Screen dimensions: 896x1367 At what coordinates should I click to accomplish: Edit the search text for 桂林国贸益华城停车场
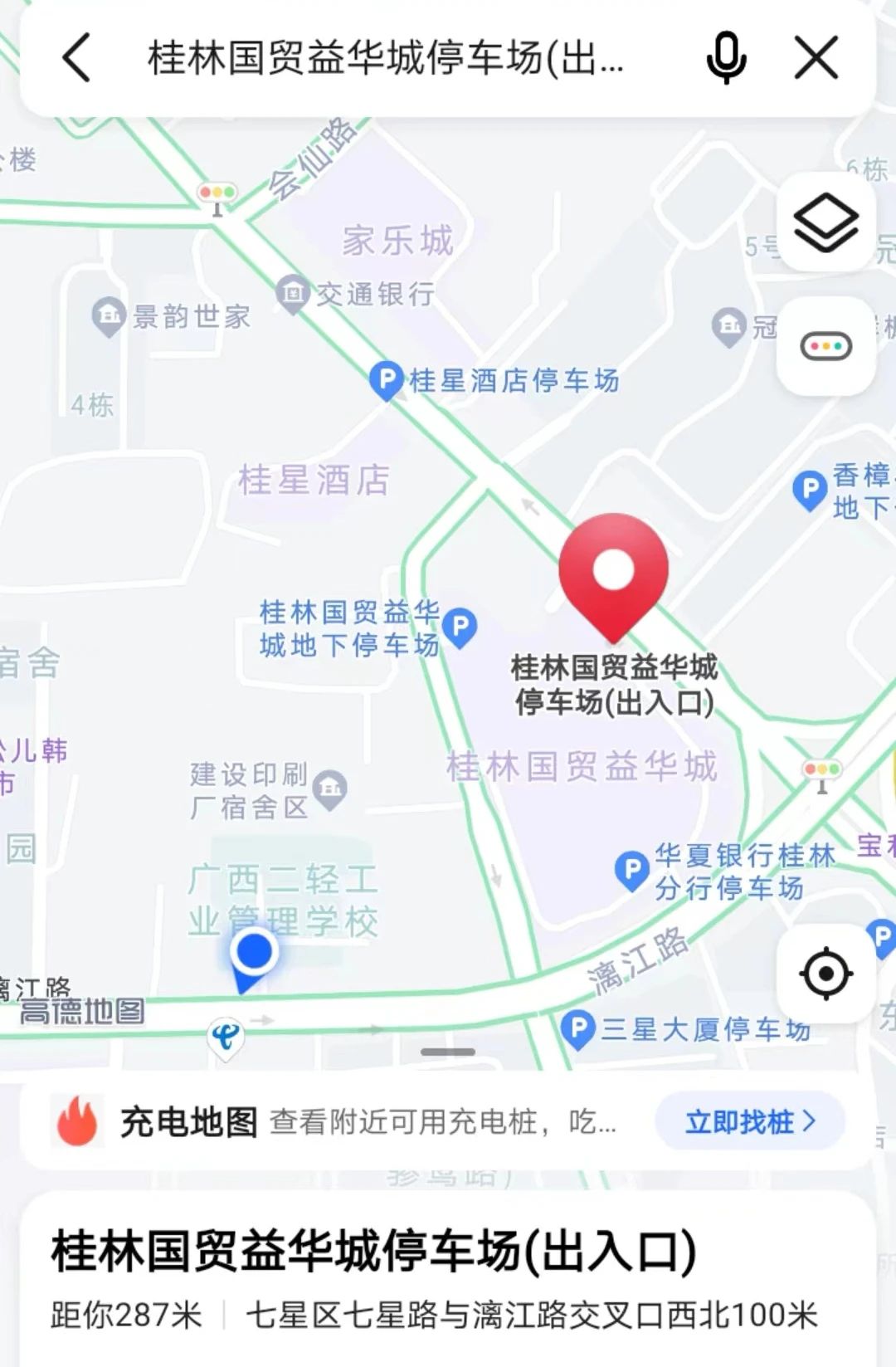386,58
